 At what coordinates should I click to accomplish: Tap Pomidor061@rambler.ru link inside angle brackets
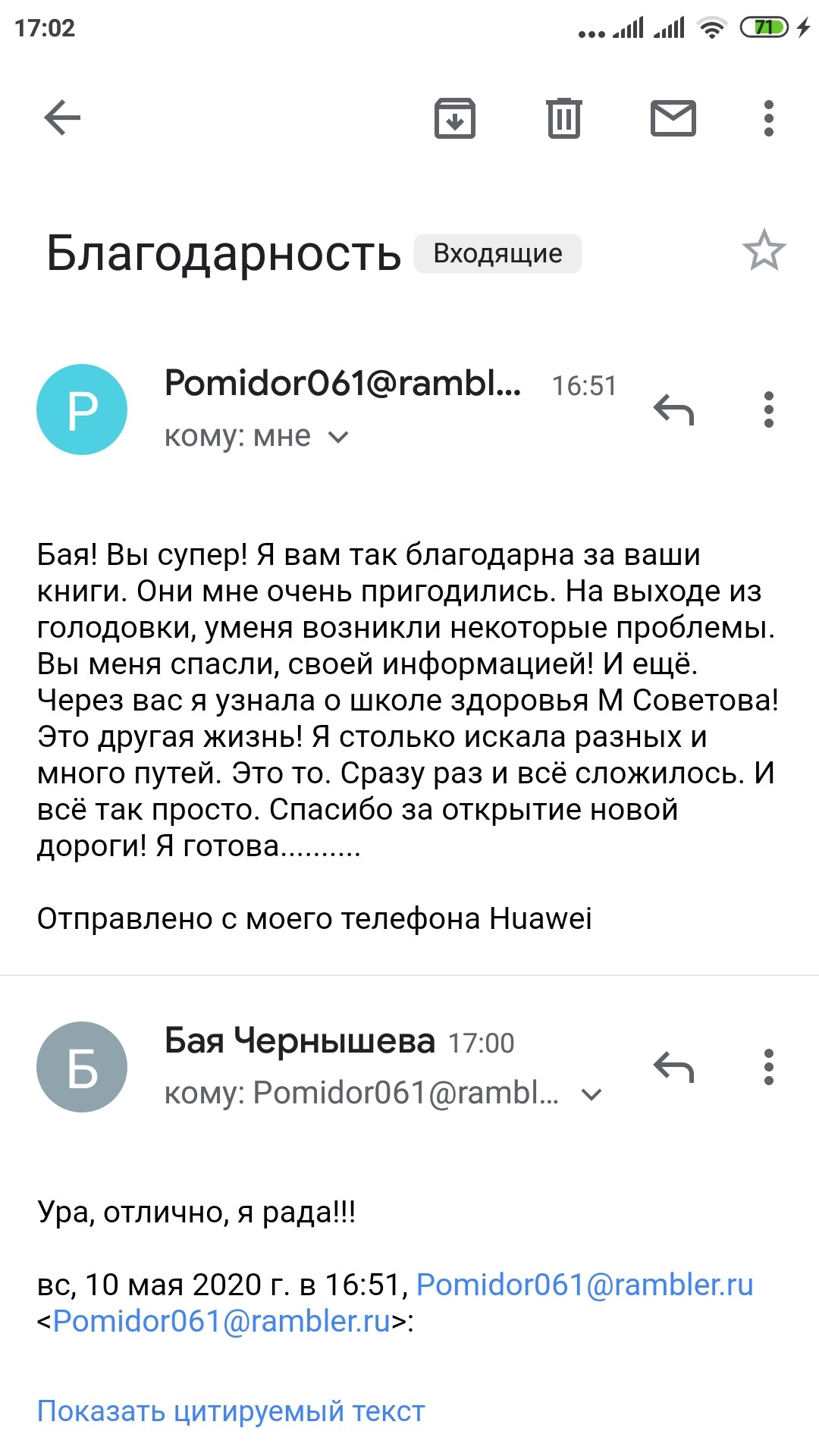pyautogui.click(x=221, y=1321)
